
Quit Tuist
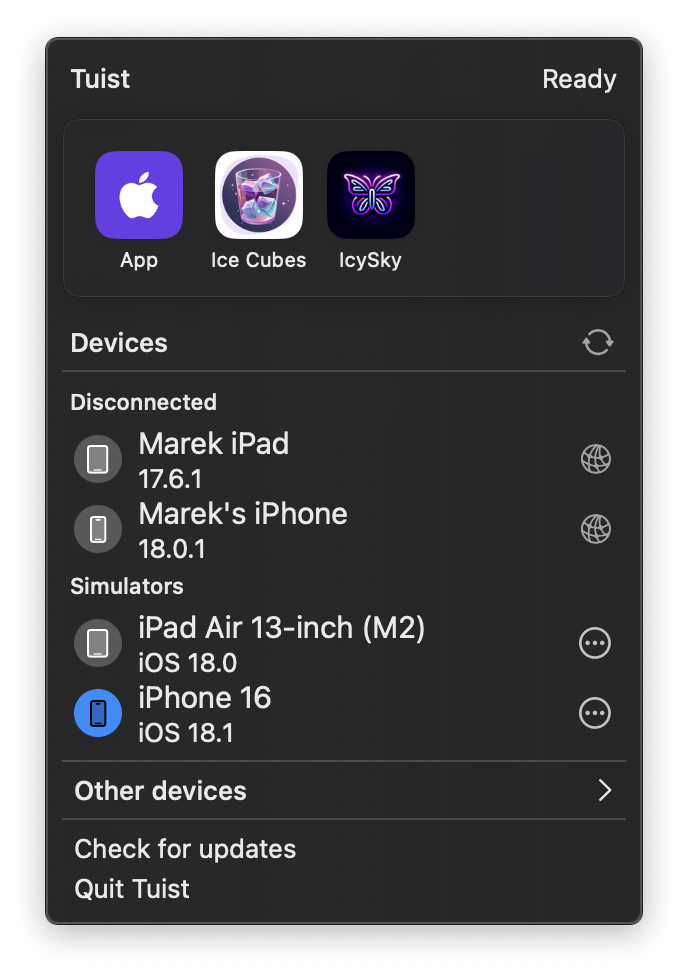coord(132,889)
